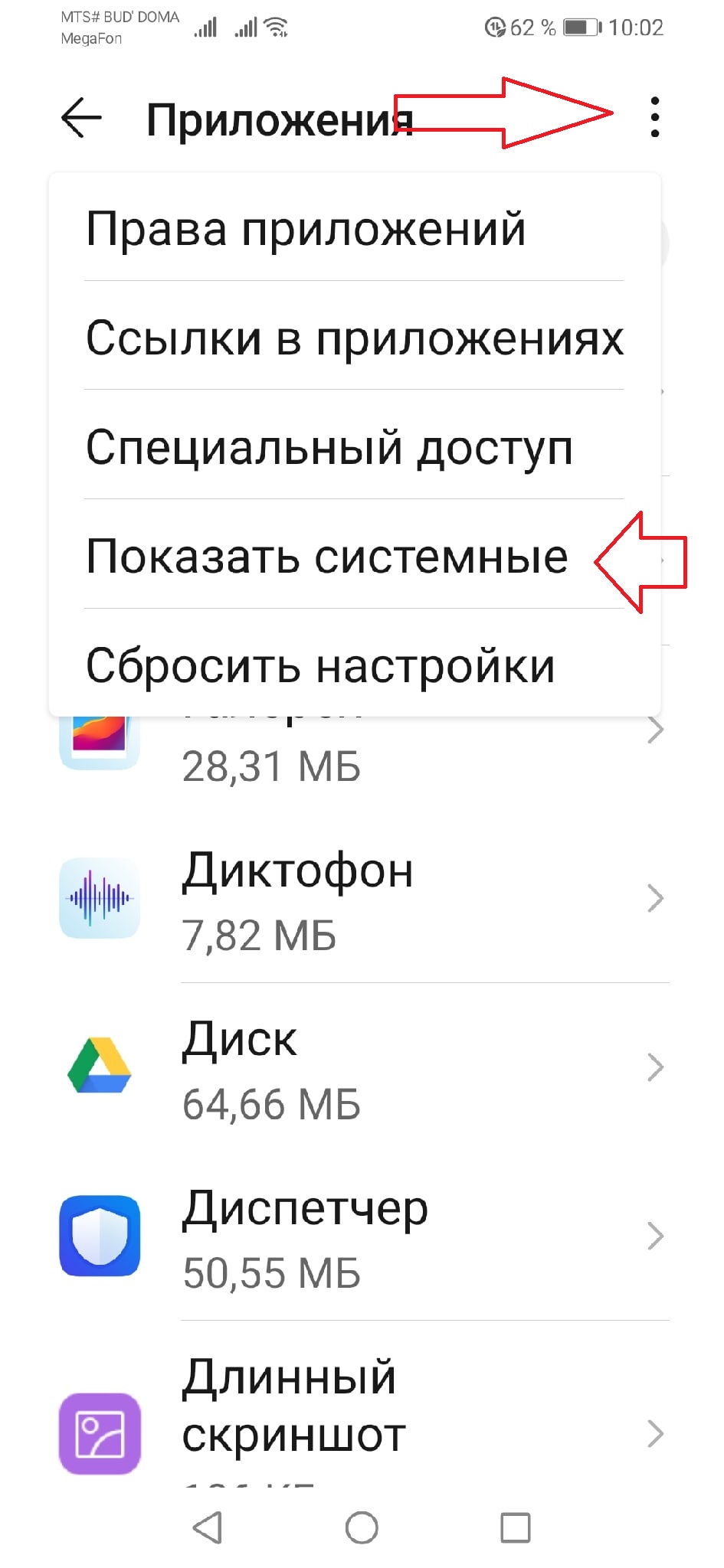Open the Диск app info
The width and height of the screenshot is (724, 1568).
click(x=362, y=1067)
